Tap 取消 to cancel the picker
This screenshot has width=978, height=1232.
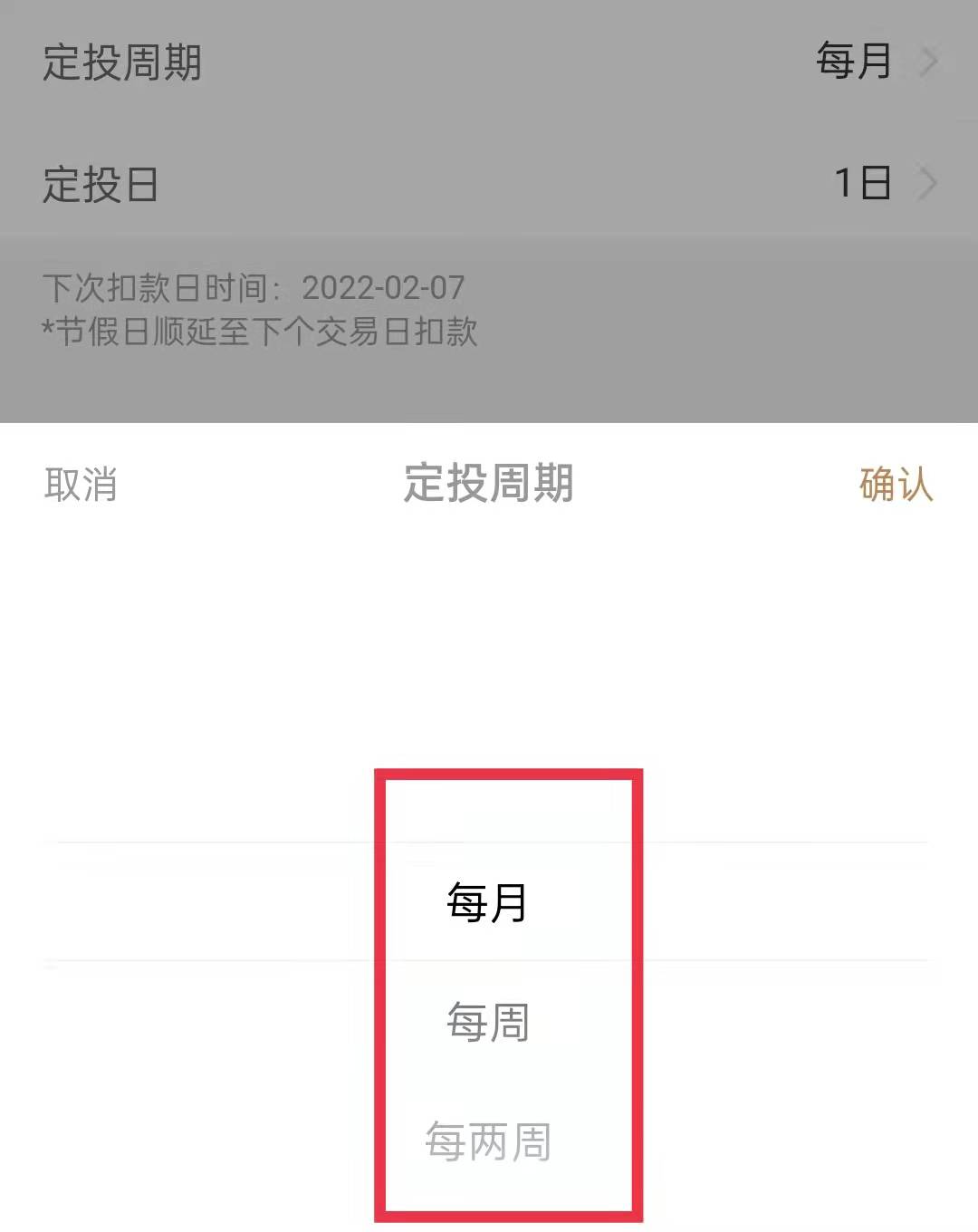point(81,485)
